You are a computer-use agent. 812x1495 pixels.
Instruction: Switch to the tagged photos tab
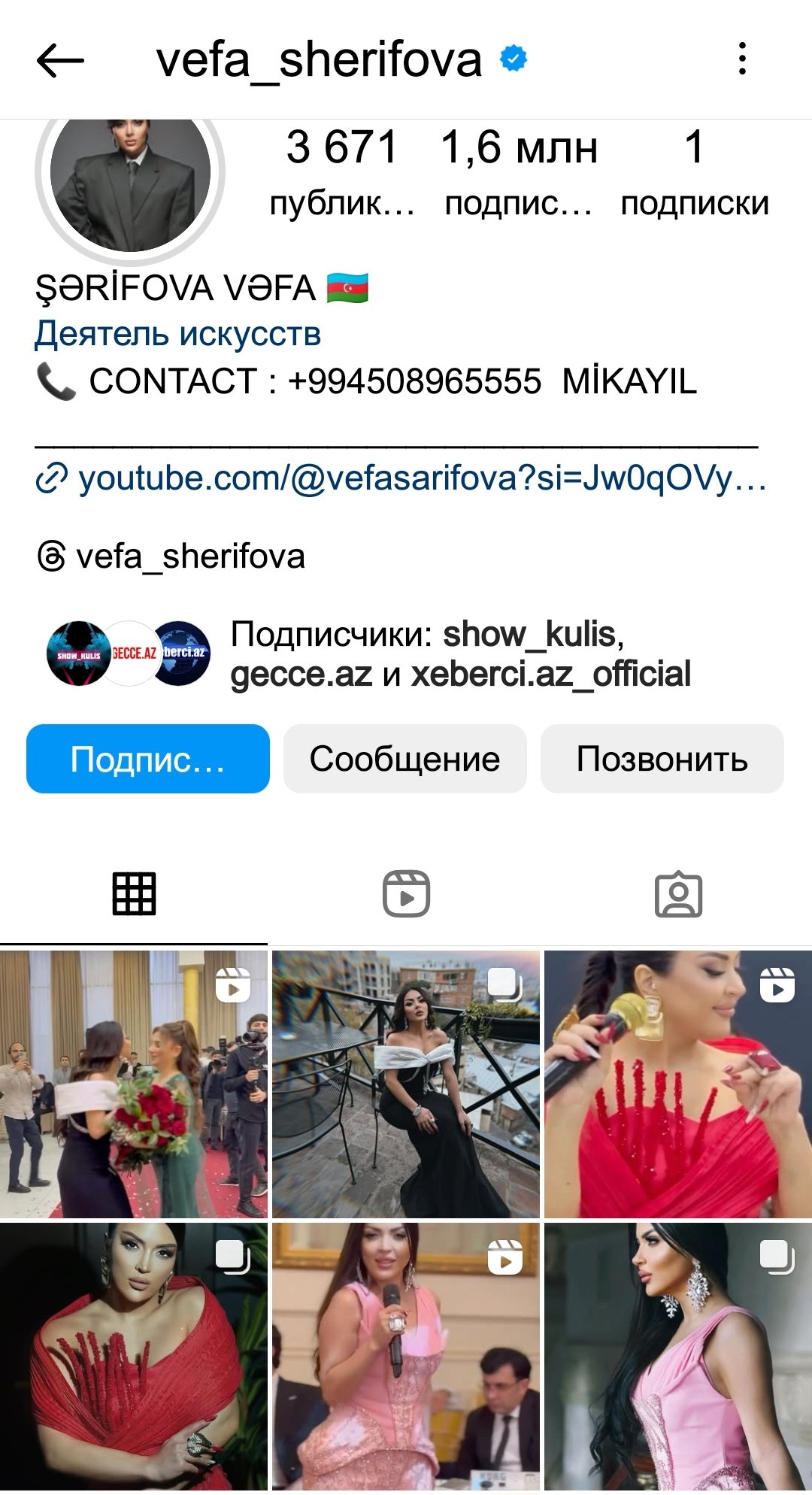point(678,894)
